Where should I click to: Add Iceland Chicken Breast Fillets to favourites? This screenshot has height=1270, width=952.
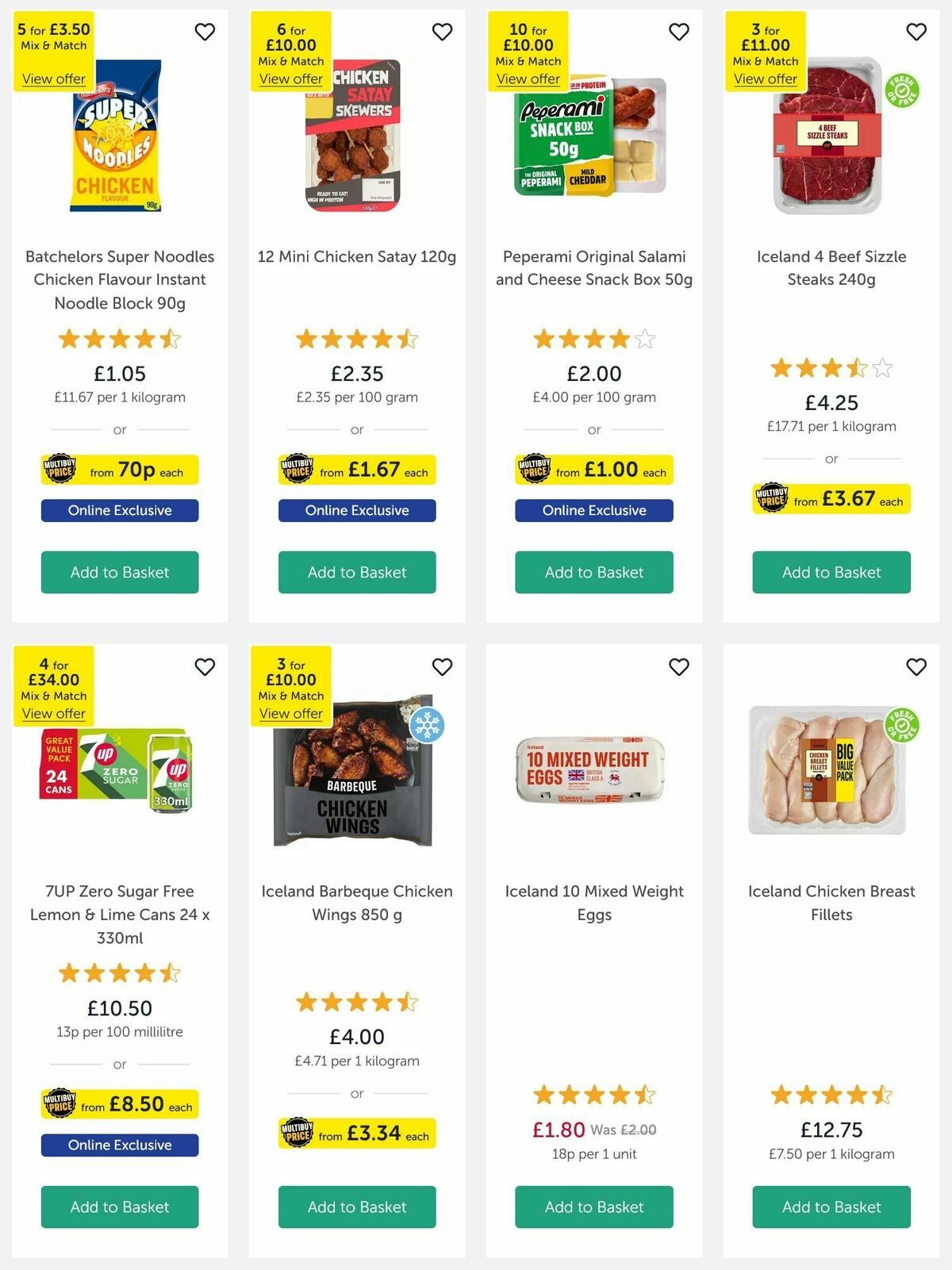click(916, 667)
